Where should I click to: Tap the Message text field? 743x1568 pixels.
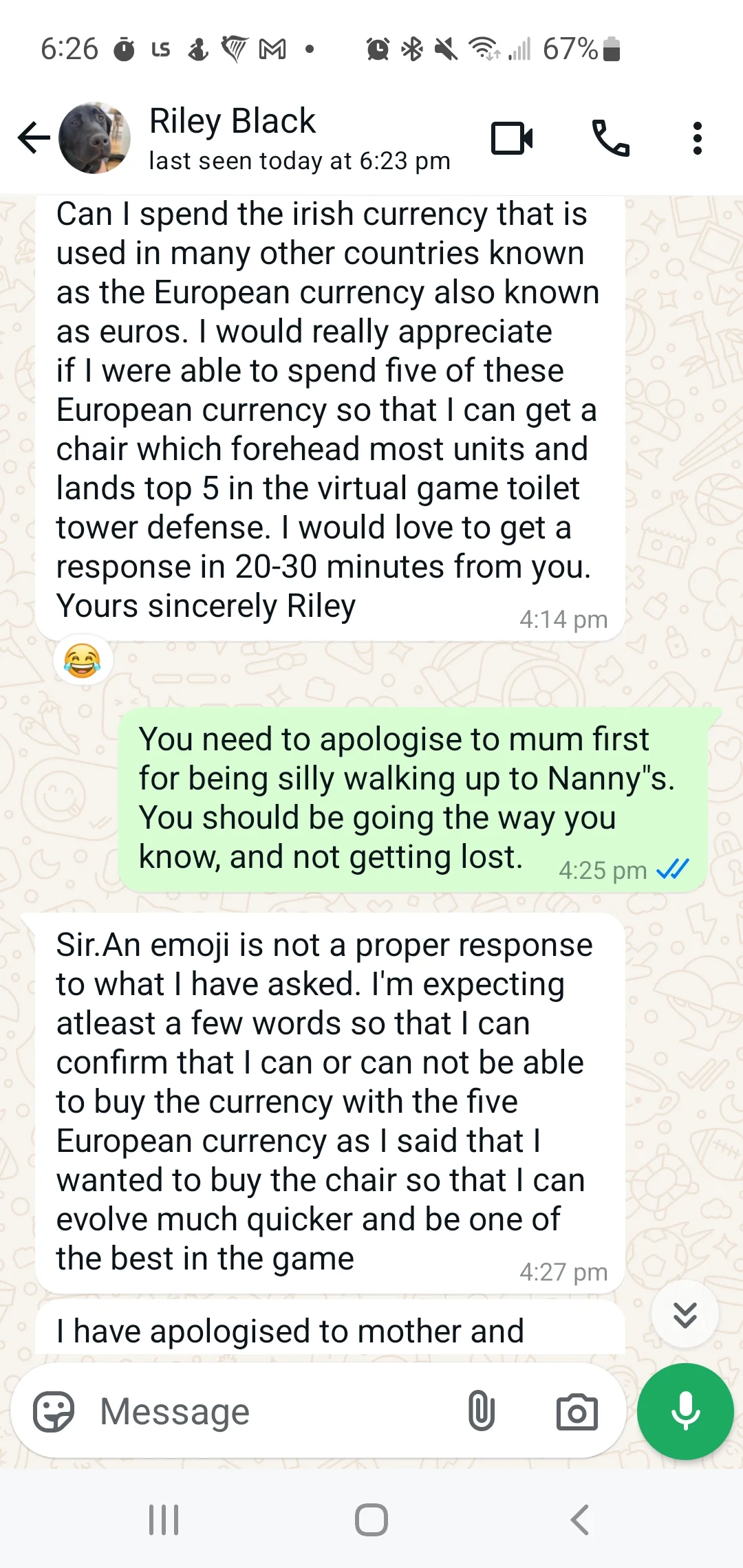275,1412
